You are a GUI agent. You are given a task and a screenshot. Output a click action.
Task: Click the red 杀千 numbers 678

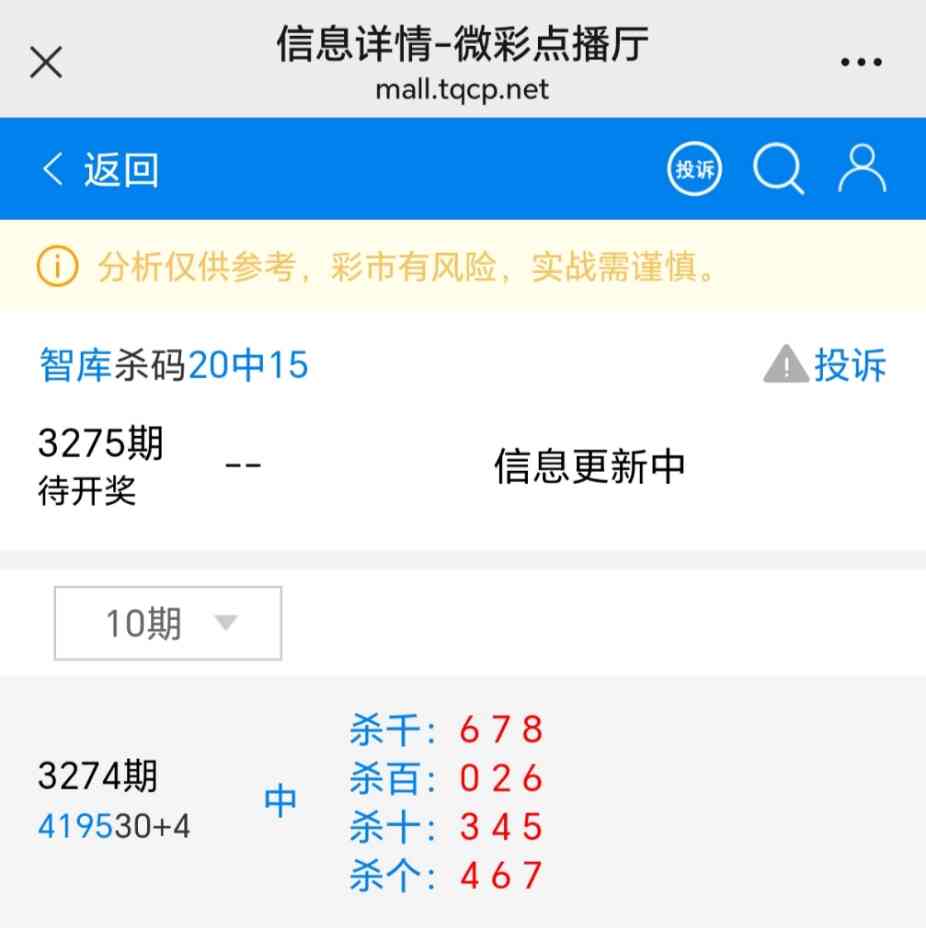[x=499, y=731]
